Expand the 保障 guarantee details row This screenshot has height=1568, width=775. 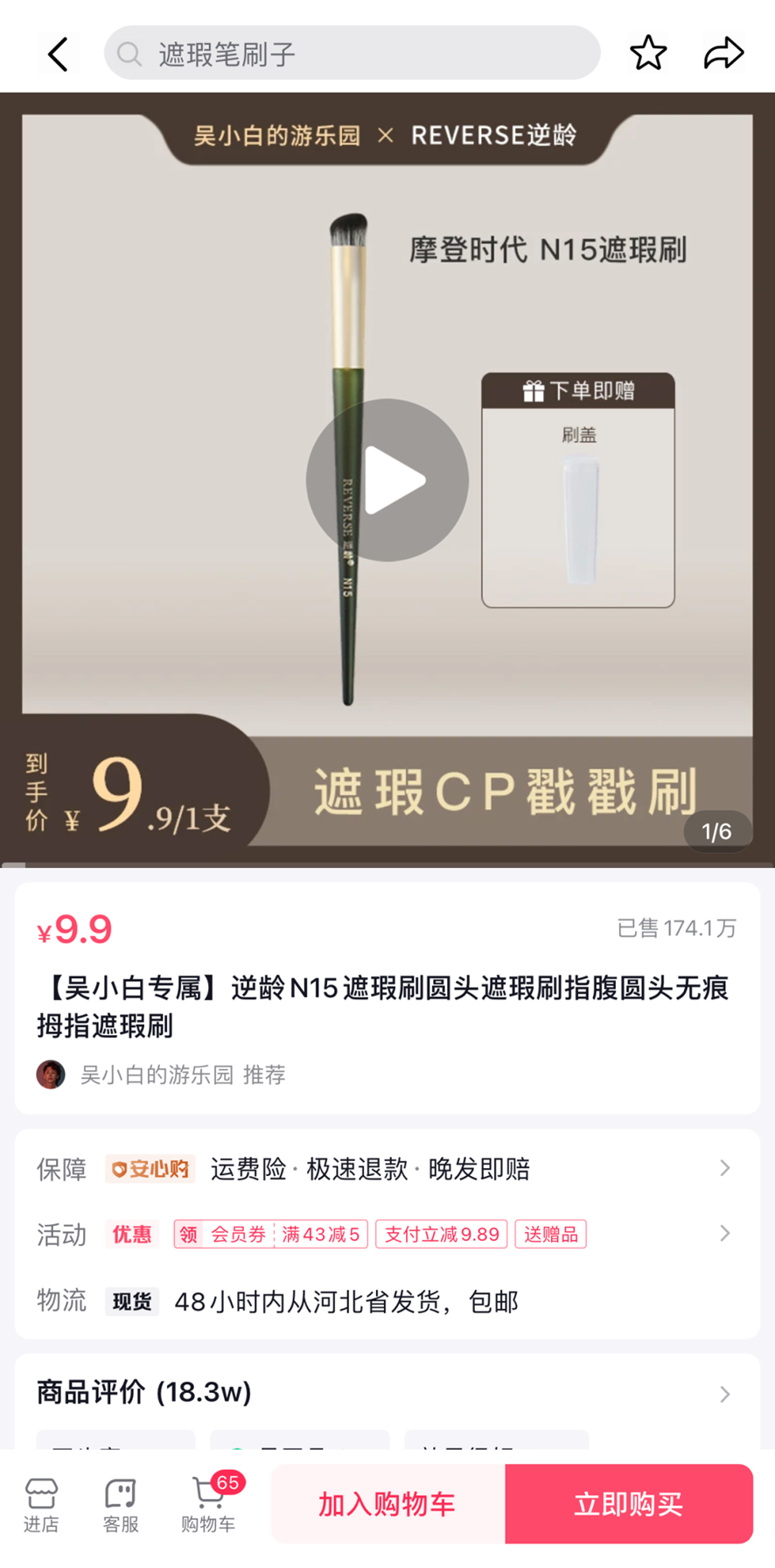point(723,1168)
